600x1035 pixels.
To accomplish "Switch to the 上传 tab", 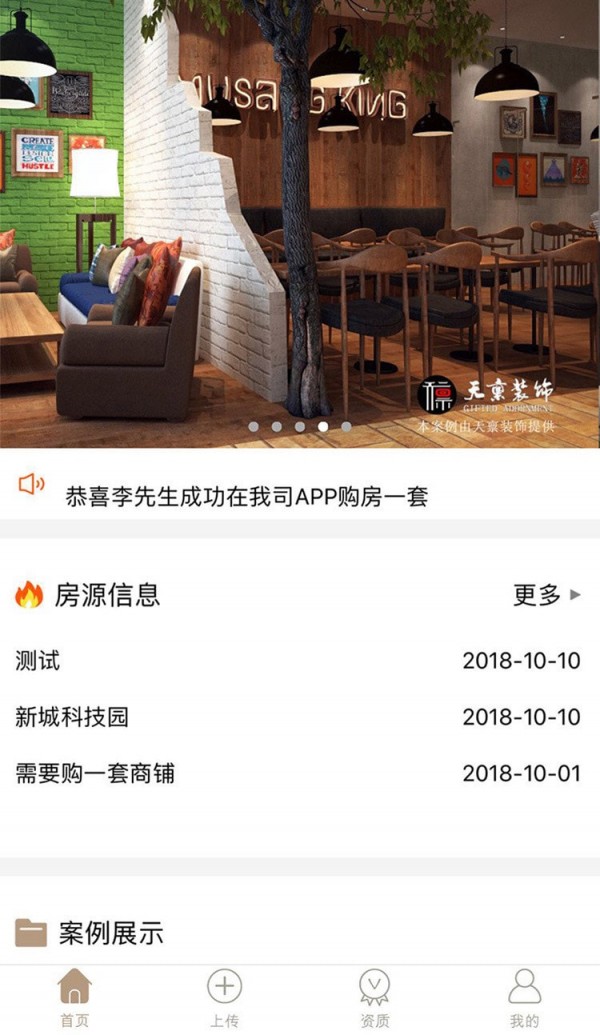I will [224, 998].
